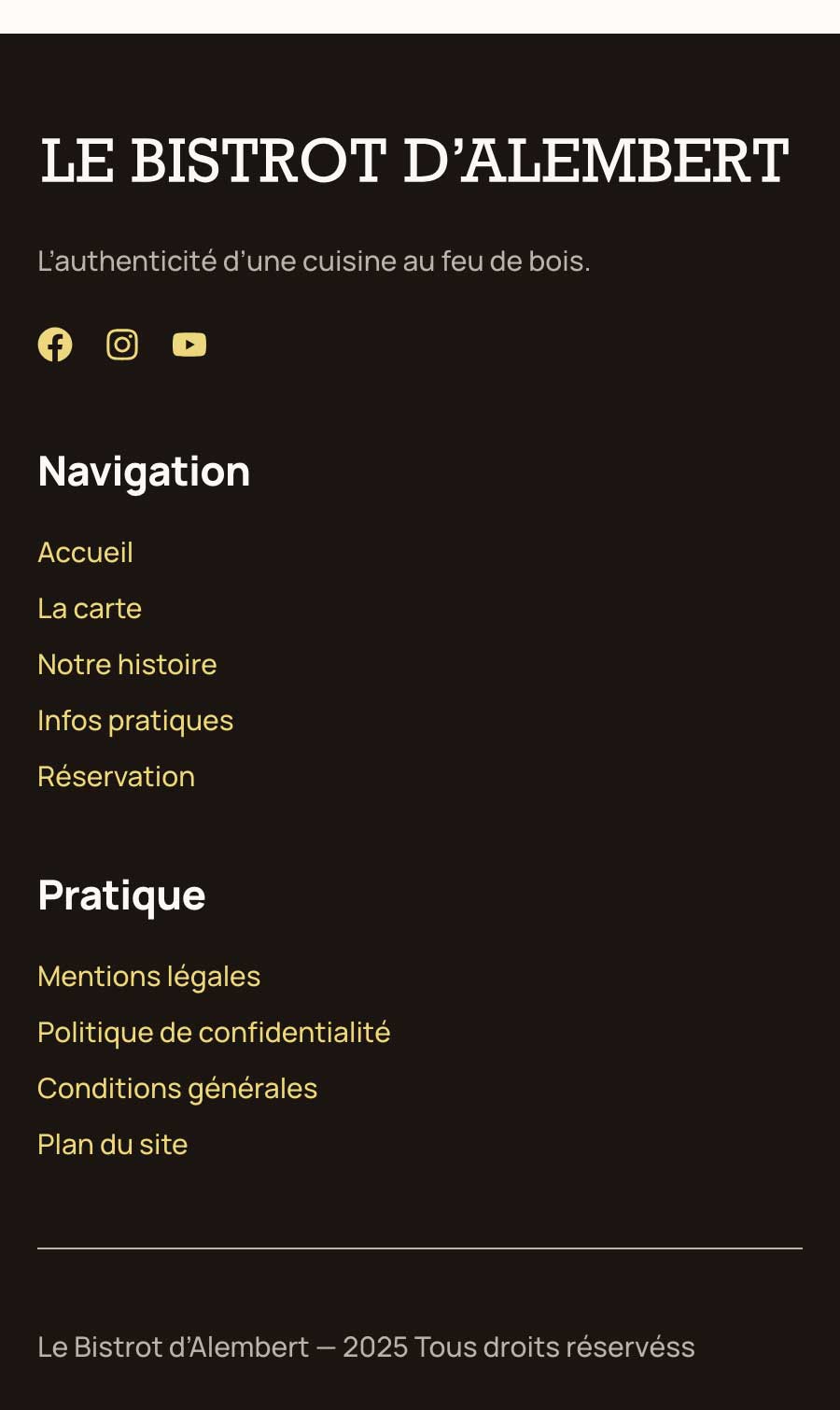
Task: Open the Facebook page icon
Action: [x=55, y=345]
